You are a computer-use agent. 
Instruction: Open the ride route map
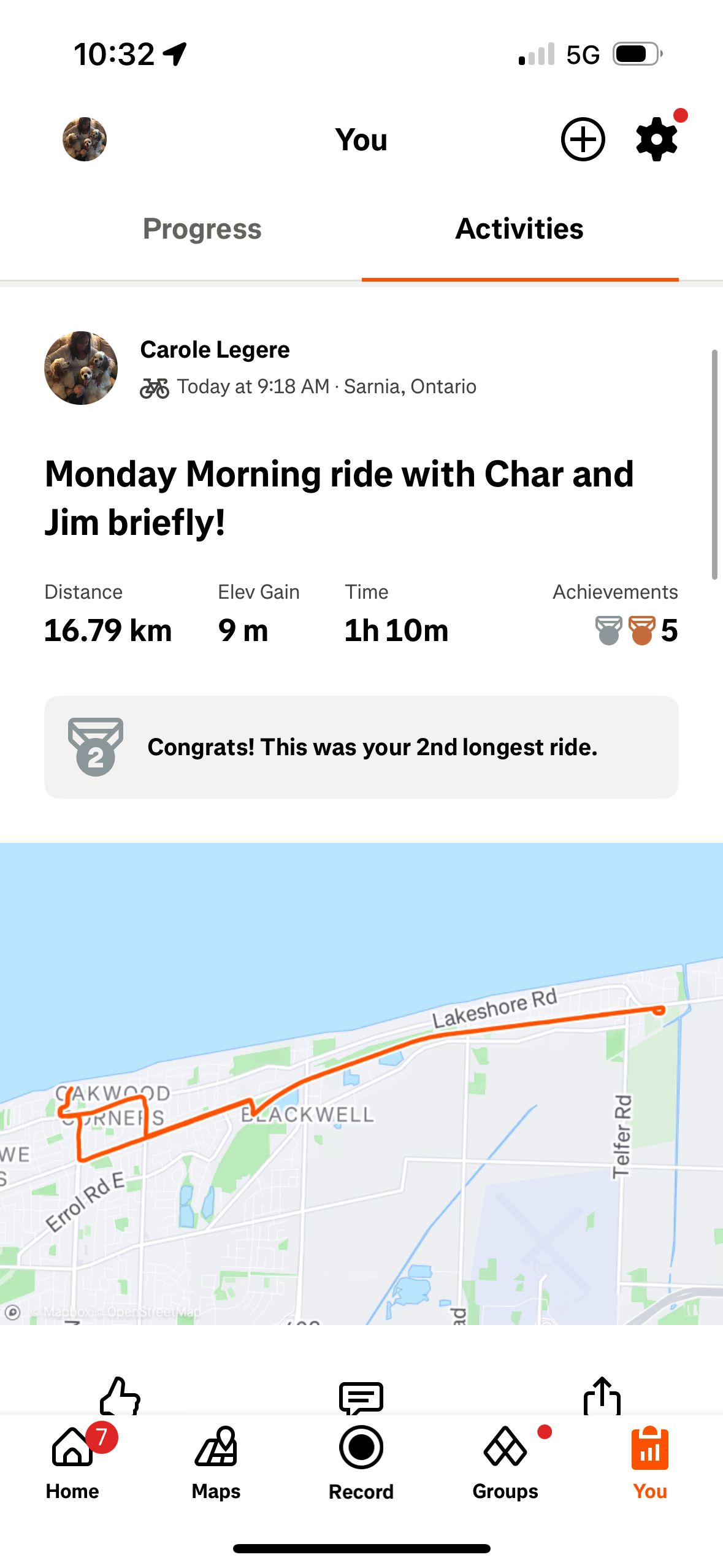tap(361, 1083)
